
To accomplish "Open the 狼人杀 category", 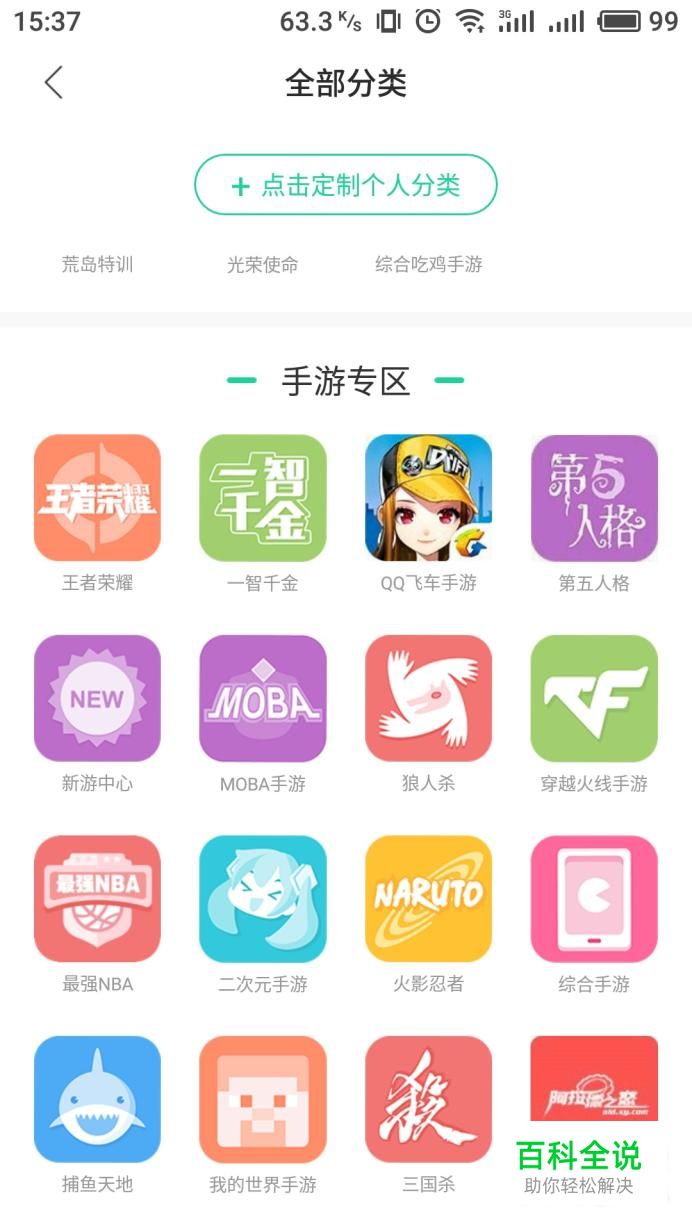I will [429, 698].
